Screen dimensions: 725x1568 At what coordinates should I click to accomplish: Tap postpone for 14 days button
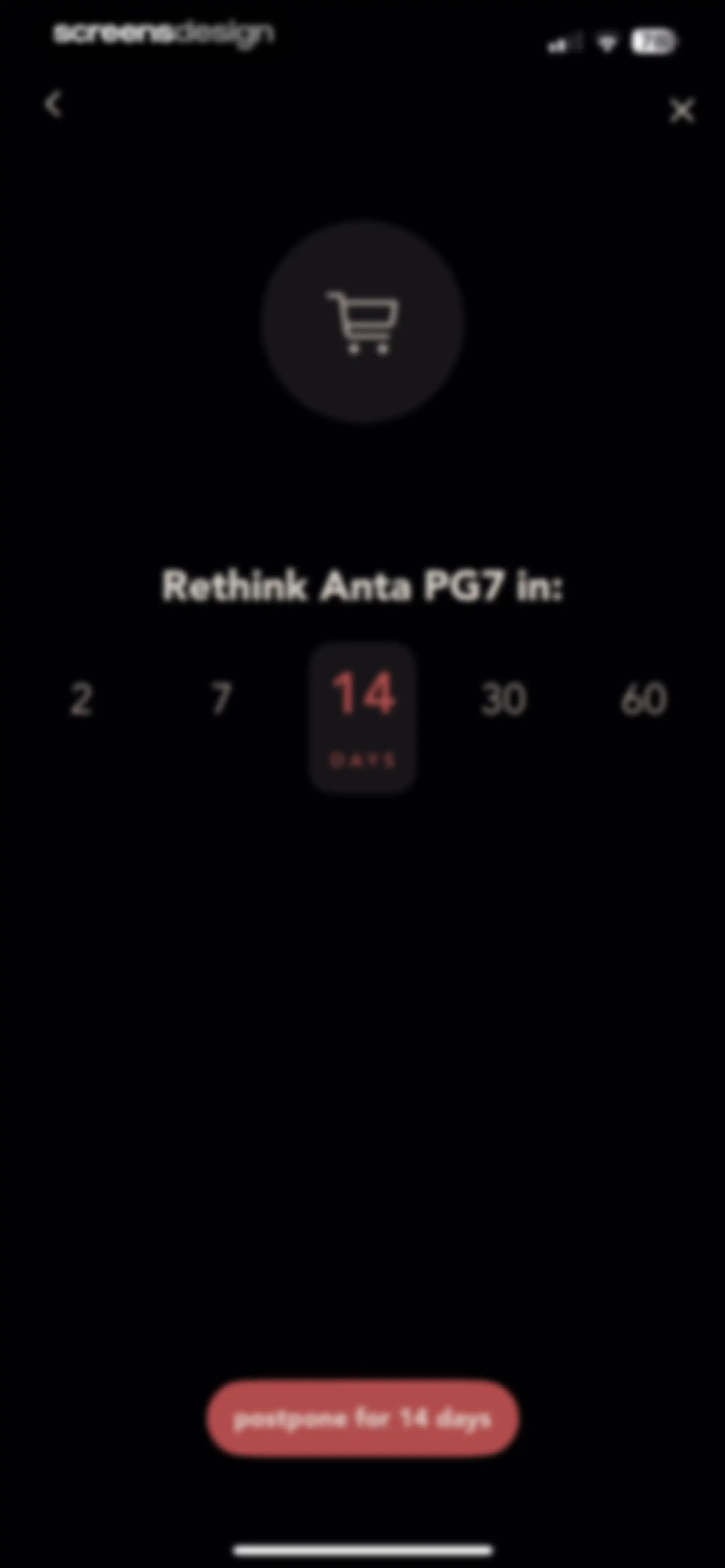point(362,1418)
